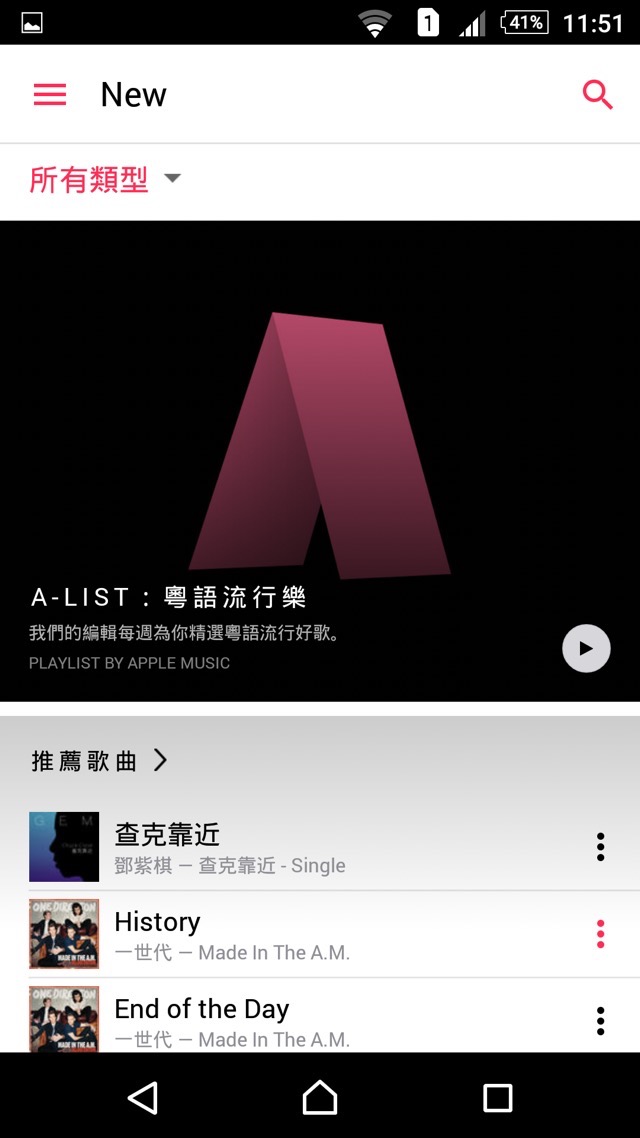The width and height of the screenshot is (640, 1138).
Task: Open search with the magnifier icon
Action: coord(598,95)
